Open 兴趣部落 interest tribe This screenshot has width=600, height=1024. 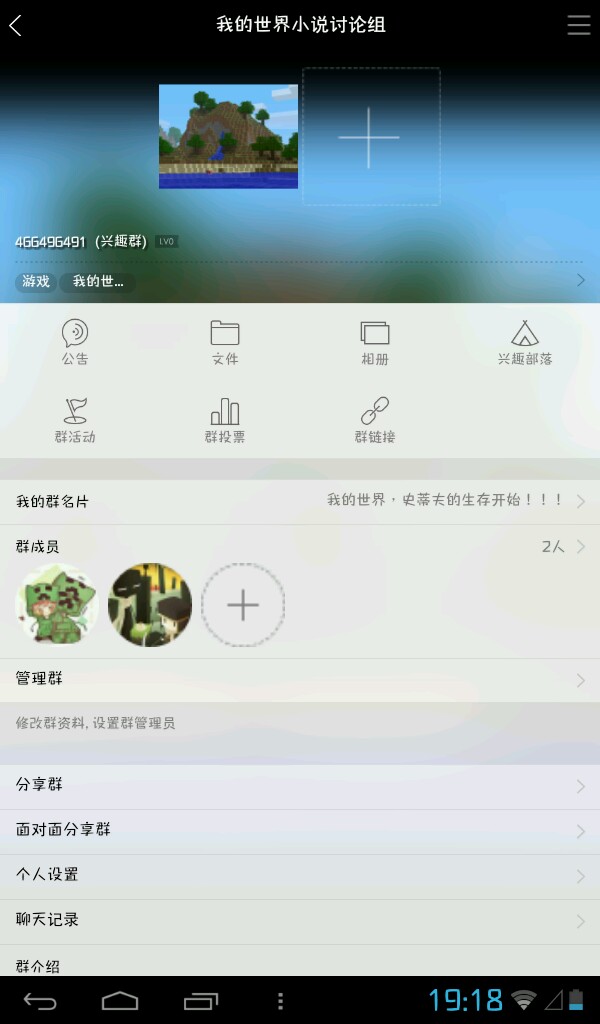(x=525, y=342)
